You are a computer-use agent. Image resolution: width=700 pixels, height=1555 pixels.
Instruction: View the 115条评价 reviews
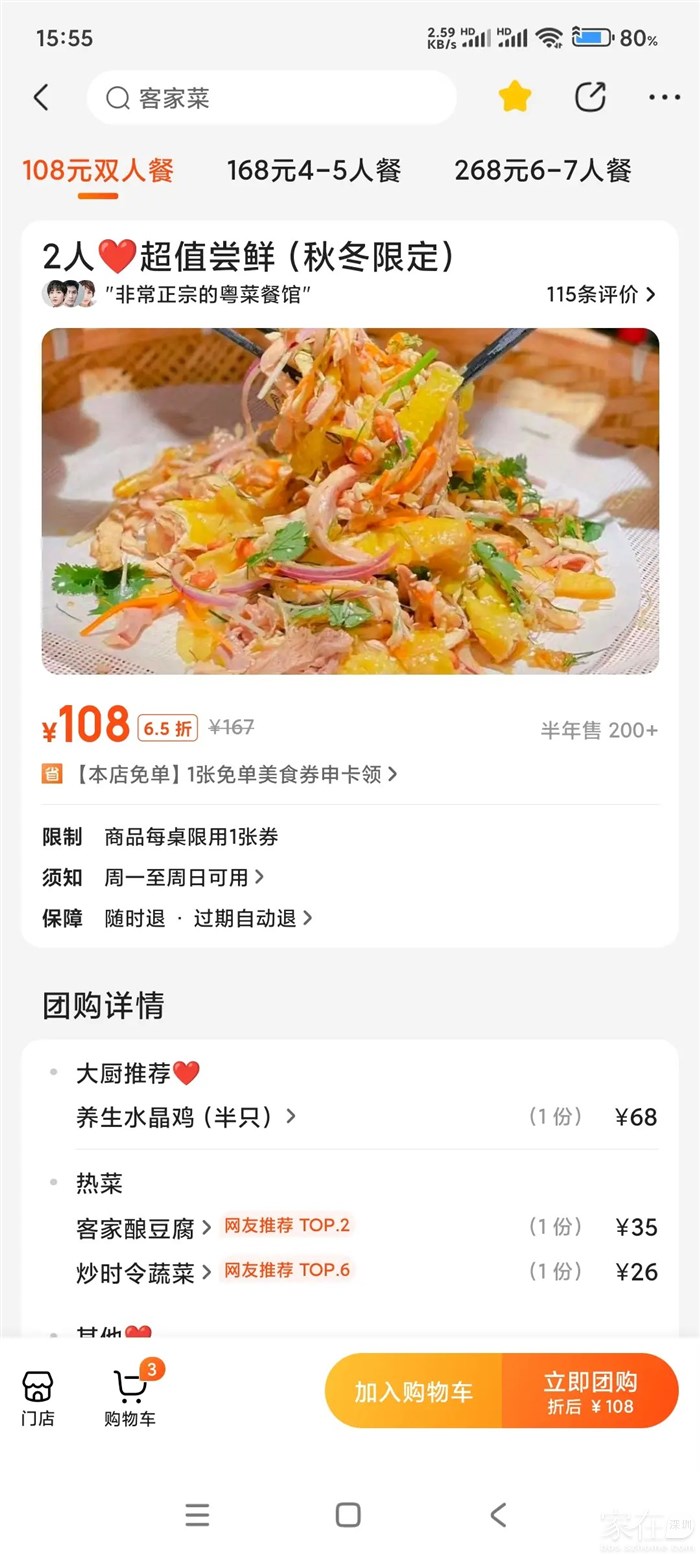pyautogui.click(x=600, y=294)
